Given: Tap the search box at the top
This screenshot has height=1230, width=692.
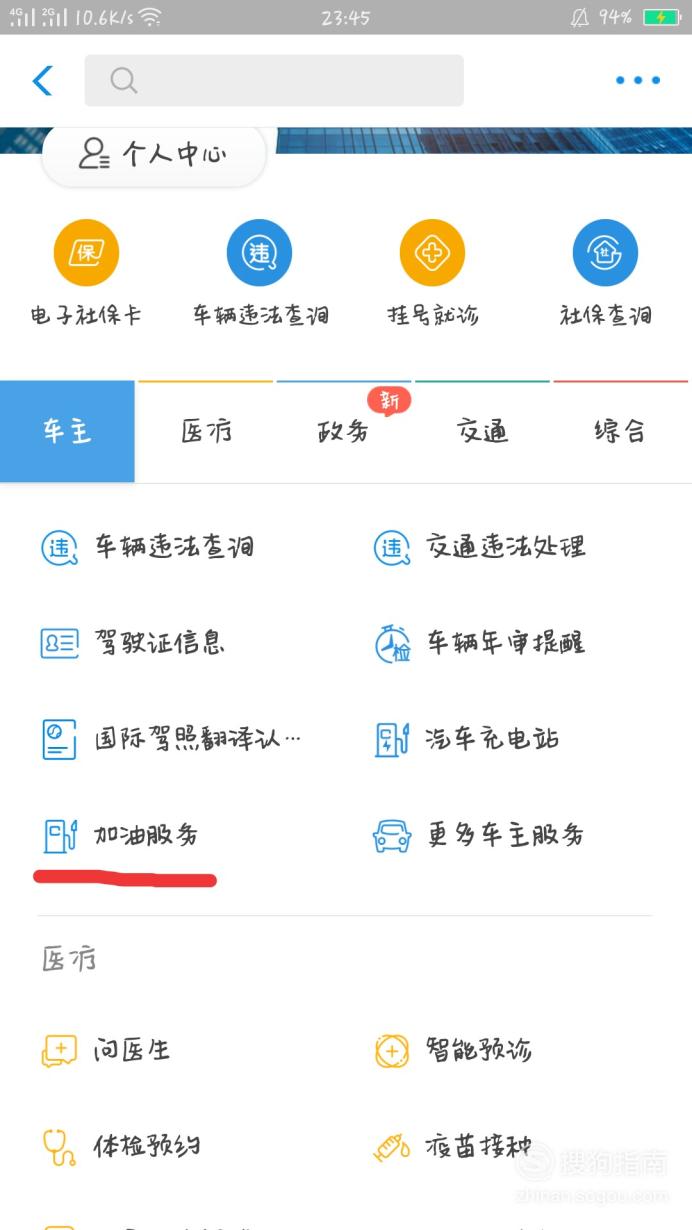Looking at the screenshot, I should [x=274, y=80].
